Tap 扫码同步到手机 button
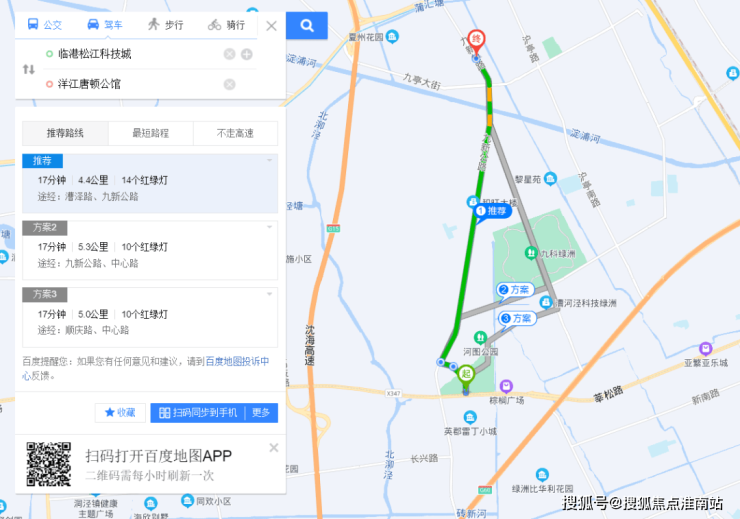 (x=198, y=412)
